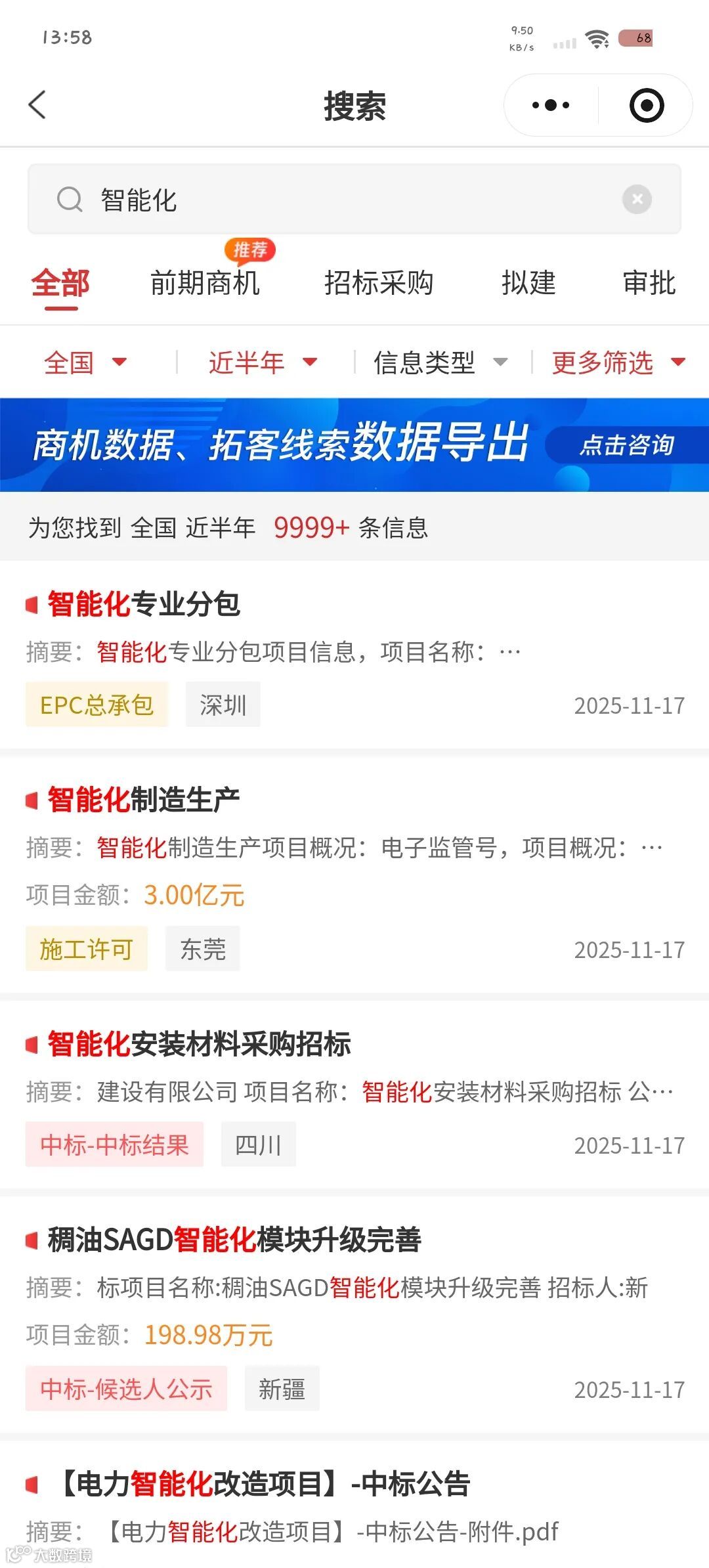709x1568 pixels.
Task: Expand the 全国 region dropdown
Action: [x=85, y=362]
